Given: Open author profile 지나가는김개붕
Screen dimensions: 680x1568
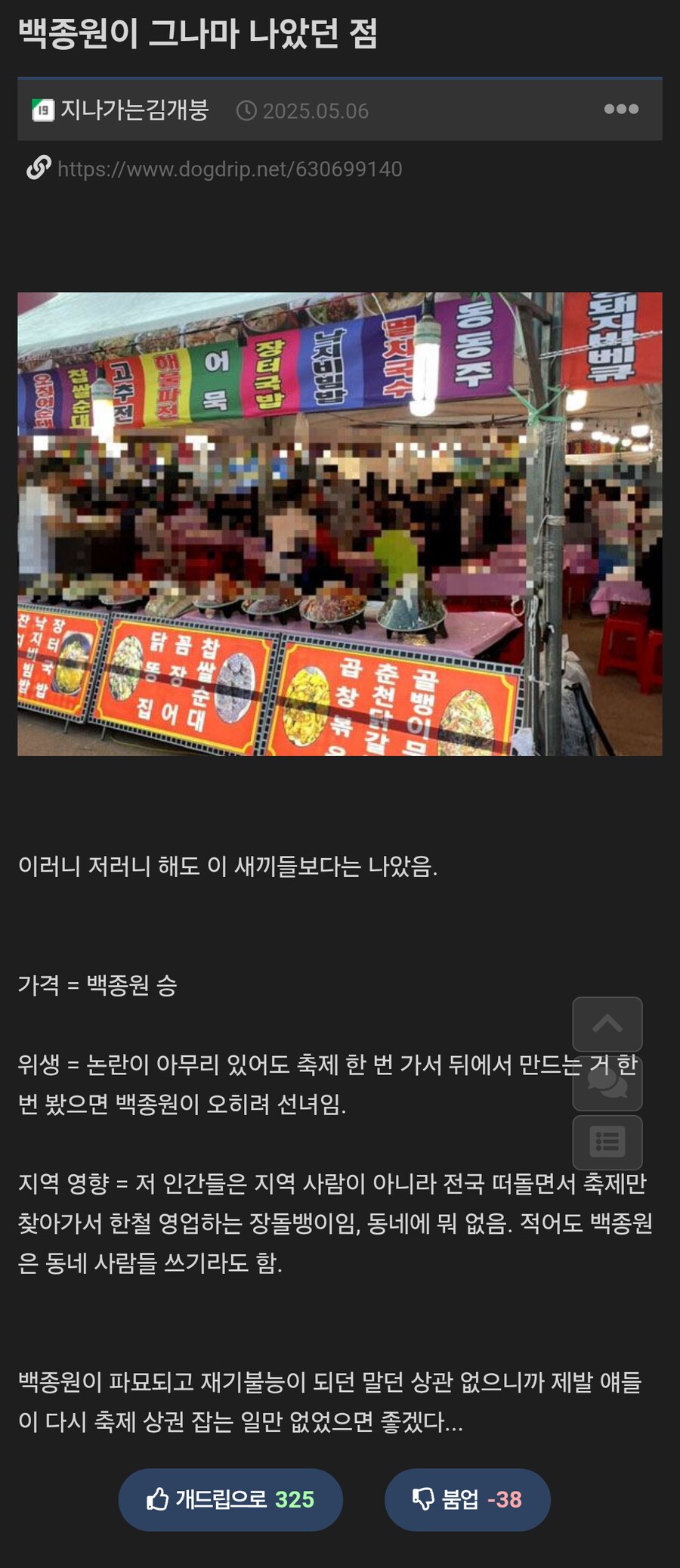Looking at the screenshot, I should [134, 110].
